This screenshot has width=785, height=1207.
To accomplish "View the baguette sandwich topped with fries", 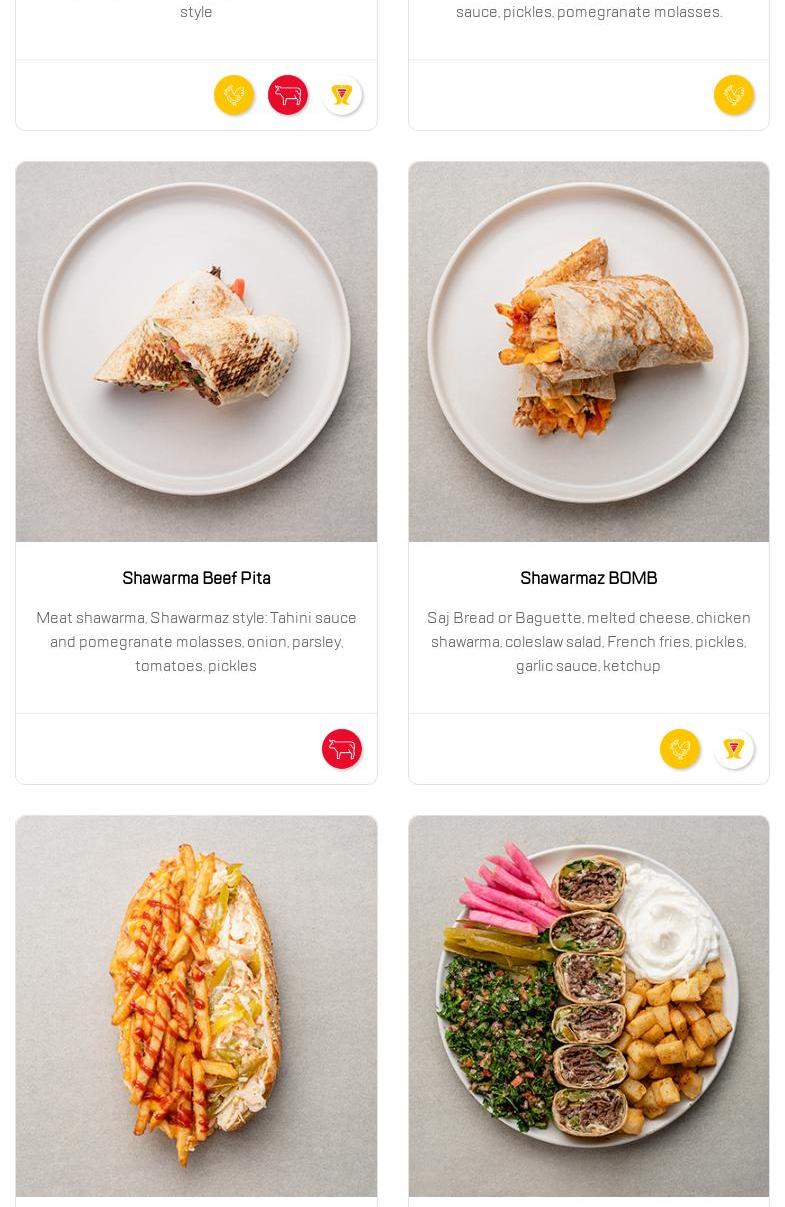I will tap(196, 1005).
